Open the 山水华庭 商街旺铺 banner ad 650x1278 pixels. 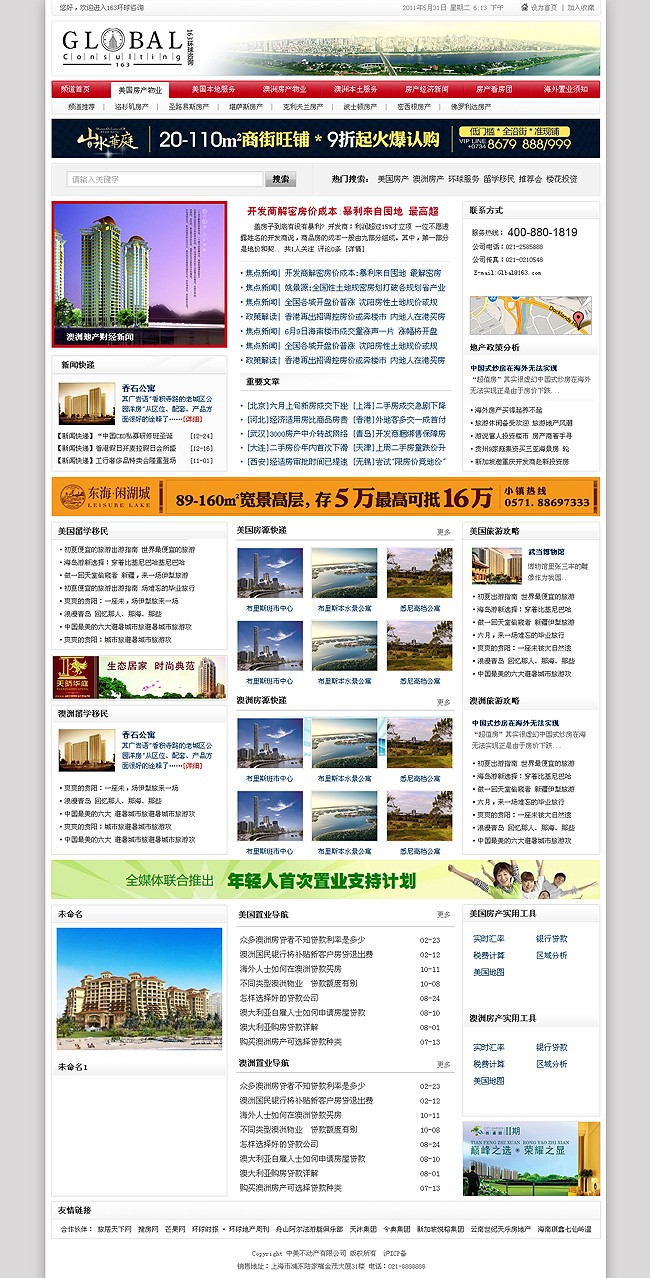tap(326, 138)
